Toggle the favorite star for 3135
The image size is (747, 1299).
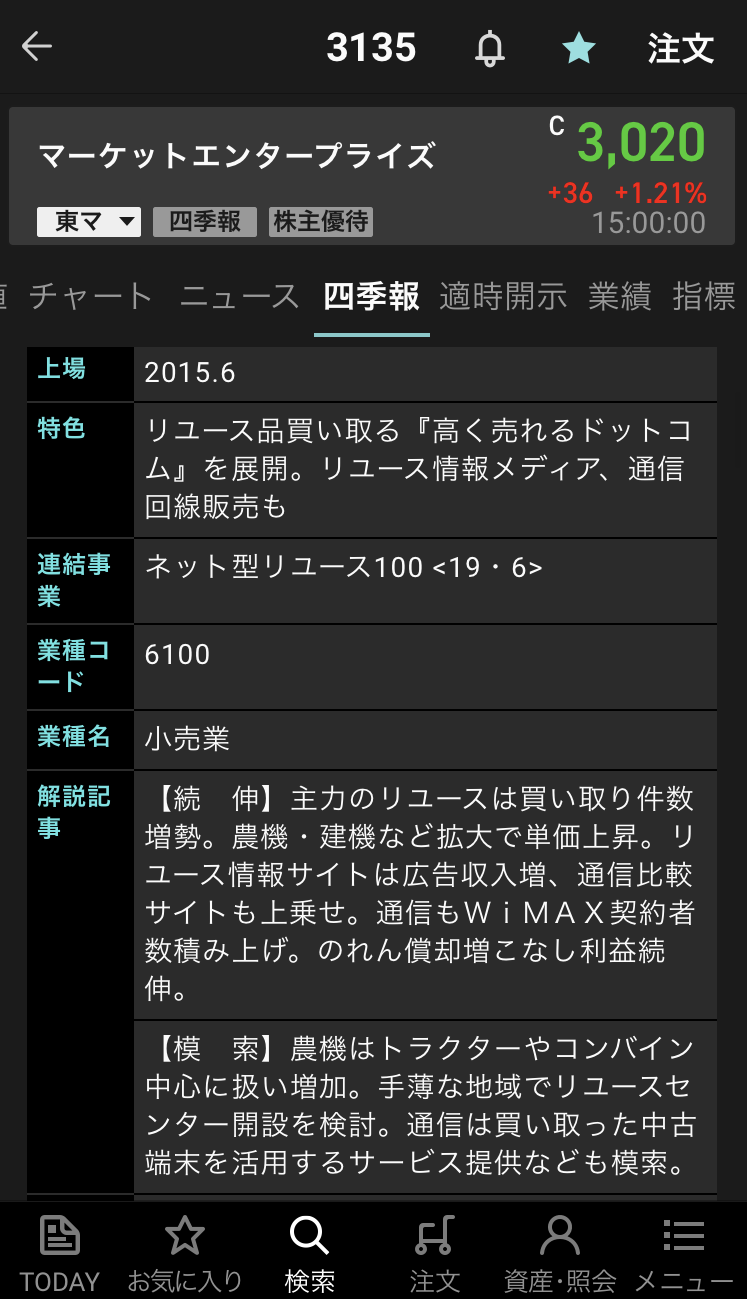click(x=579, y=48)
